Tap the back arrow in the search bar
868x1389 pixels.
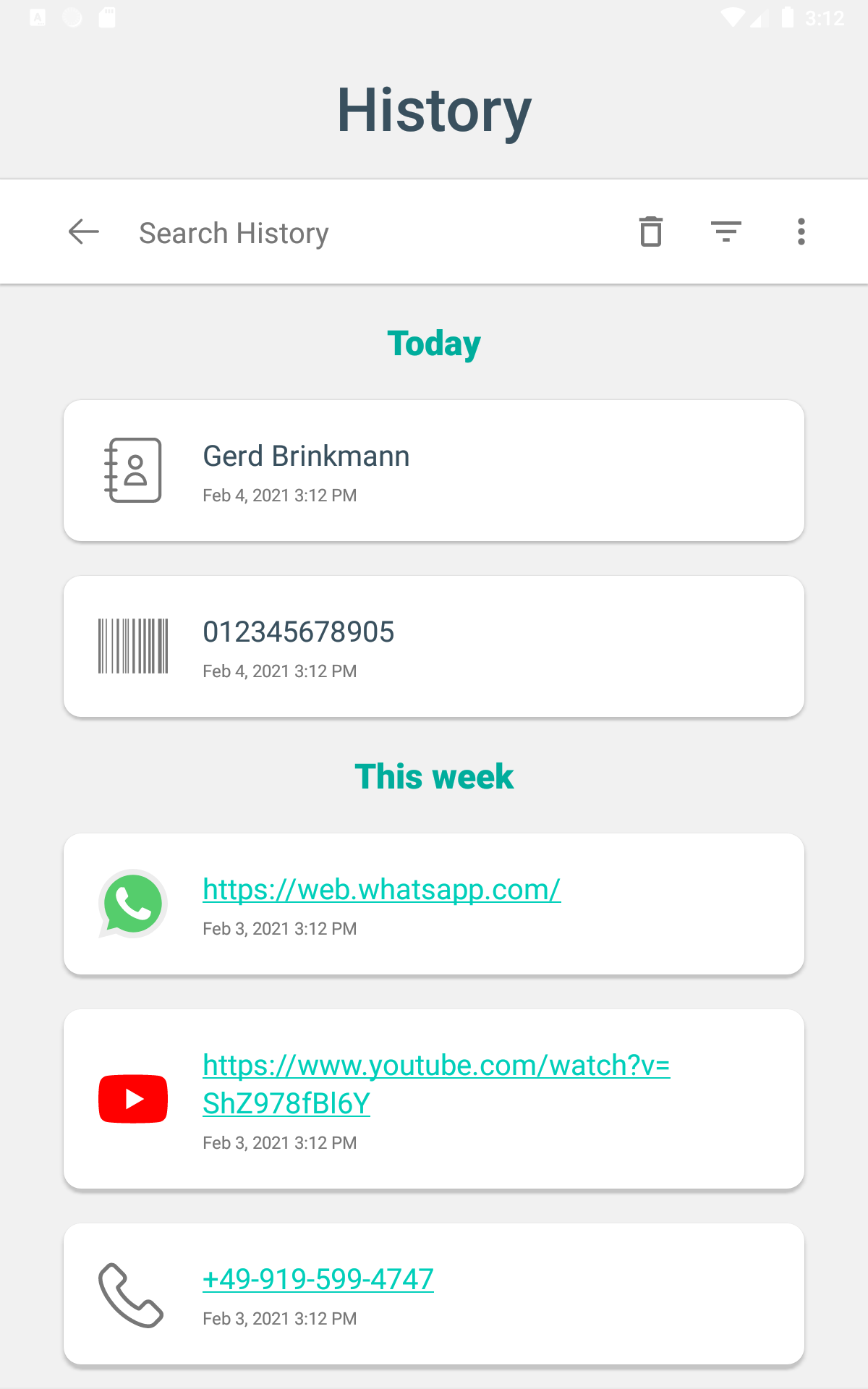[84, 232]
